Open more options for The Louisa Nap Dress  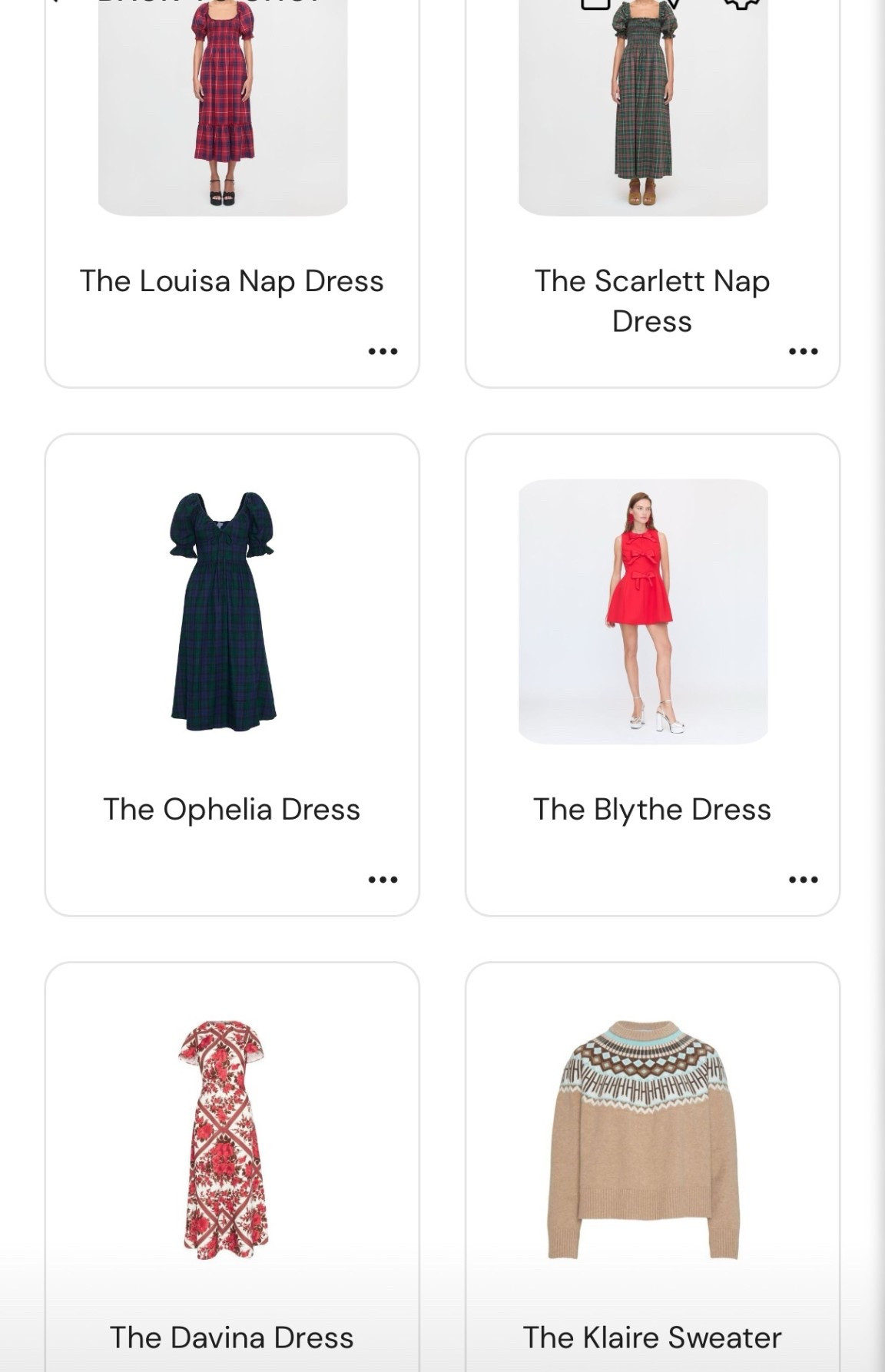coord(383,352)
